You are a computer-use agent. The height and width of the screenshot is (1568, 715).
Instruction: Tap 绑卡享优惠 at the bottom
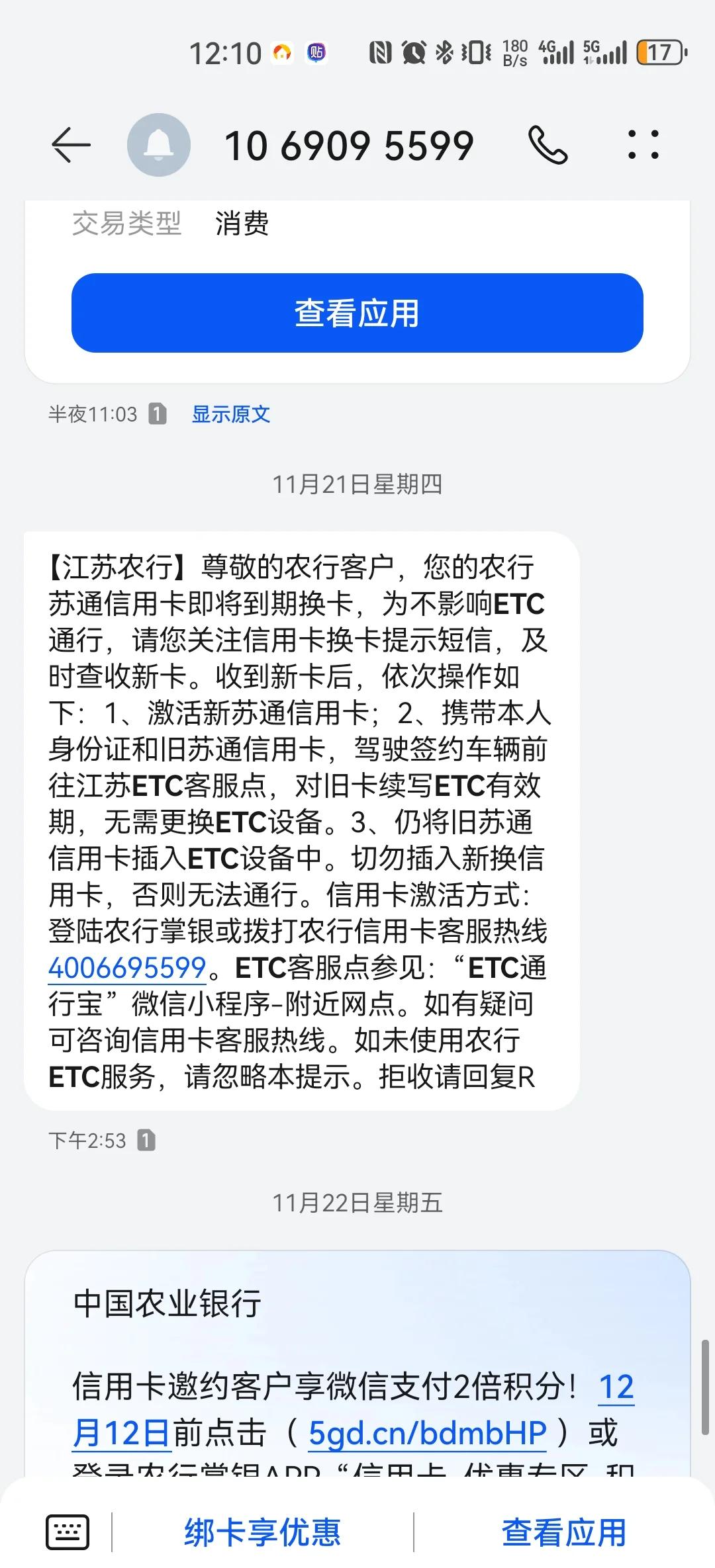263,1529
